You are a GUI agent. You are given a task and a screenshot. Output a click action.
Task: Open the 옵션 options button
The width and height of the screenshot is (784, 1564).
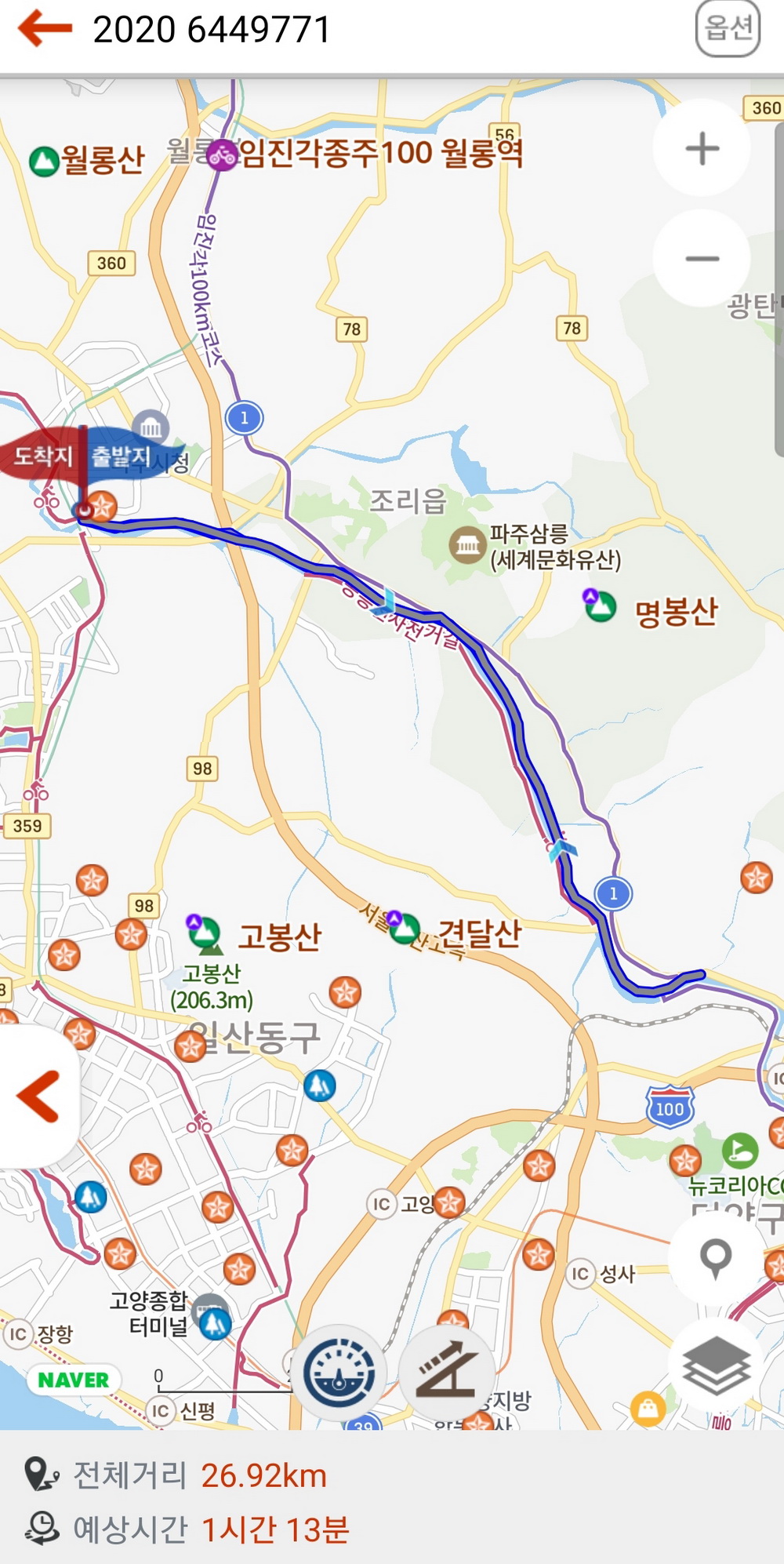click(x=728, y=29)
